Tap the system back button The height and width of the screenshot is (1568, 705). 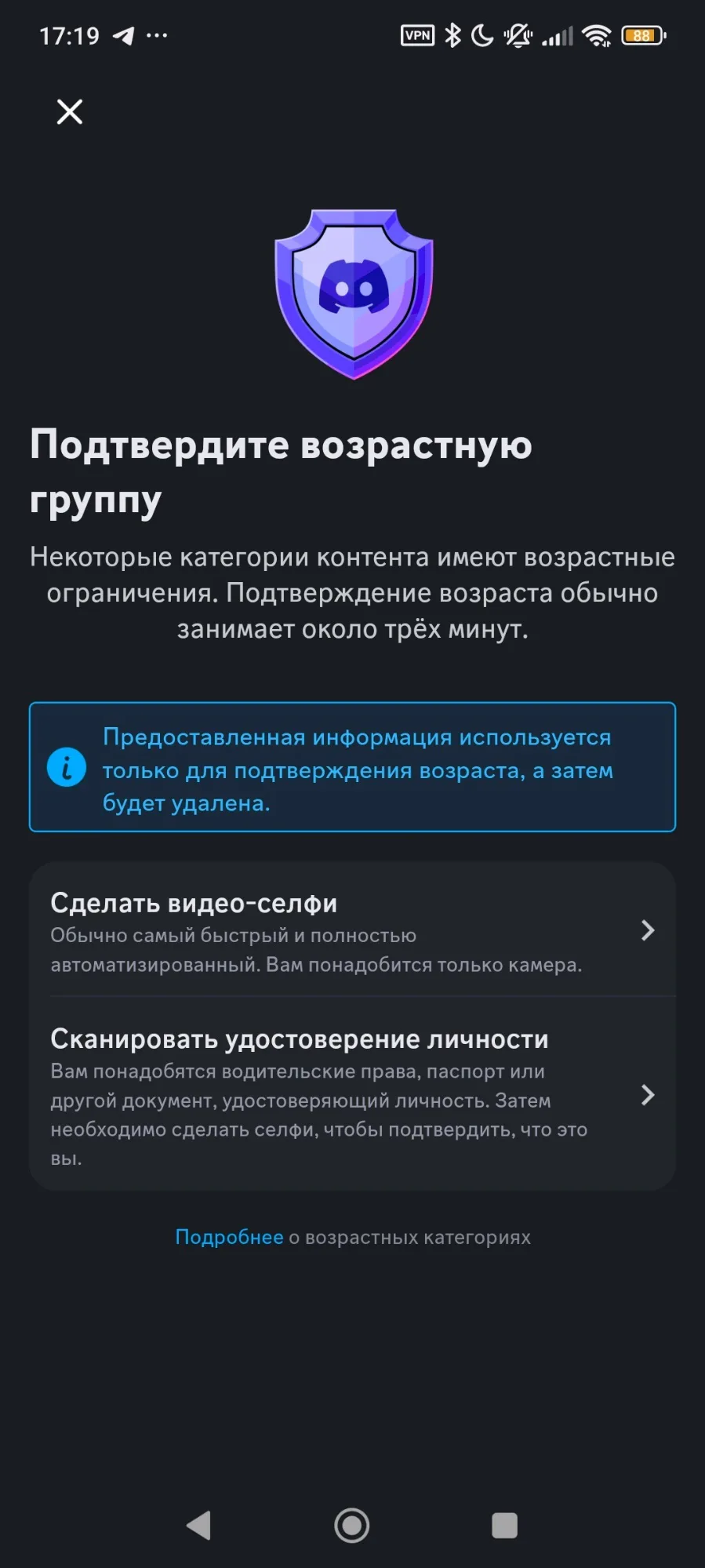tap(199, 1526)
